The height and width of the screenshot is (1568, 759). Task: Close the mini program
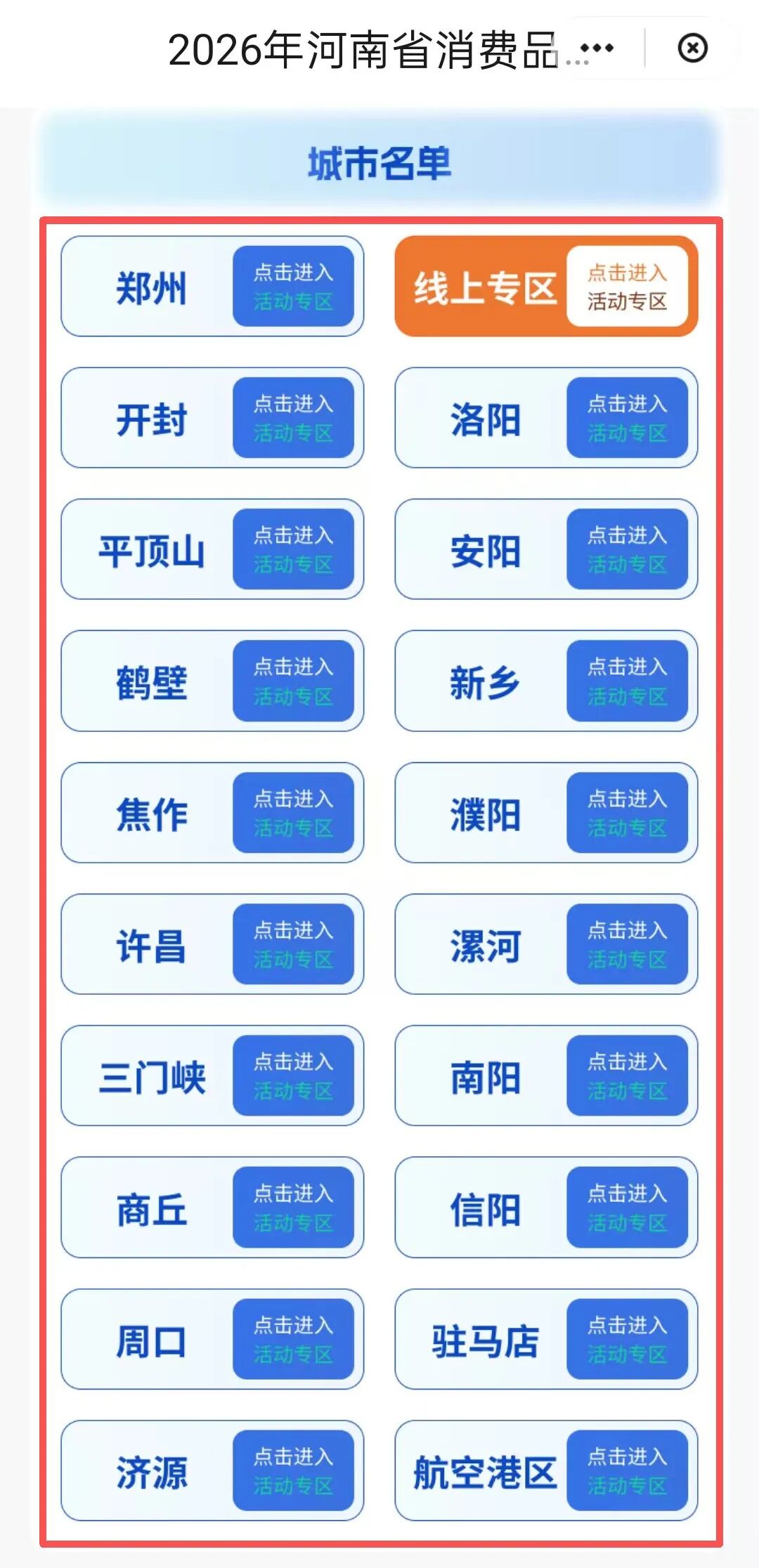[692, 48]
